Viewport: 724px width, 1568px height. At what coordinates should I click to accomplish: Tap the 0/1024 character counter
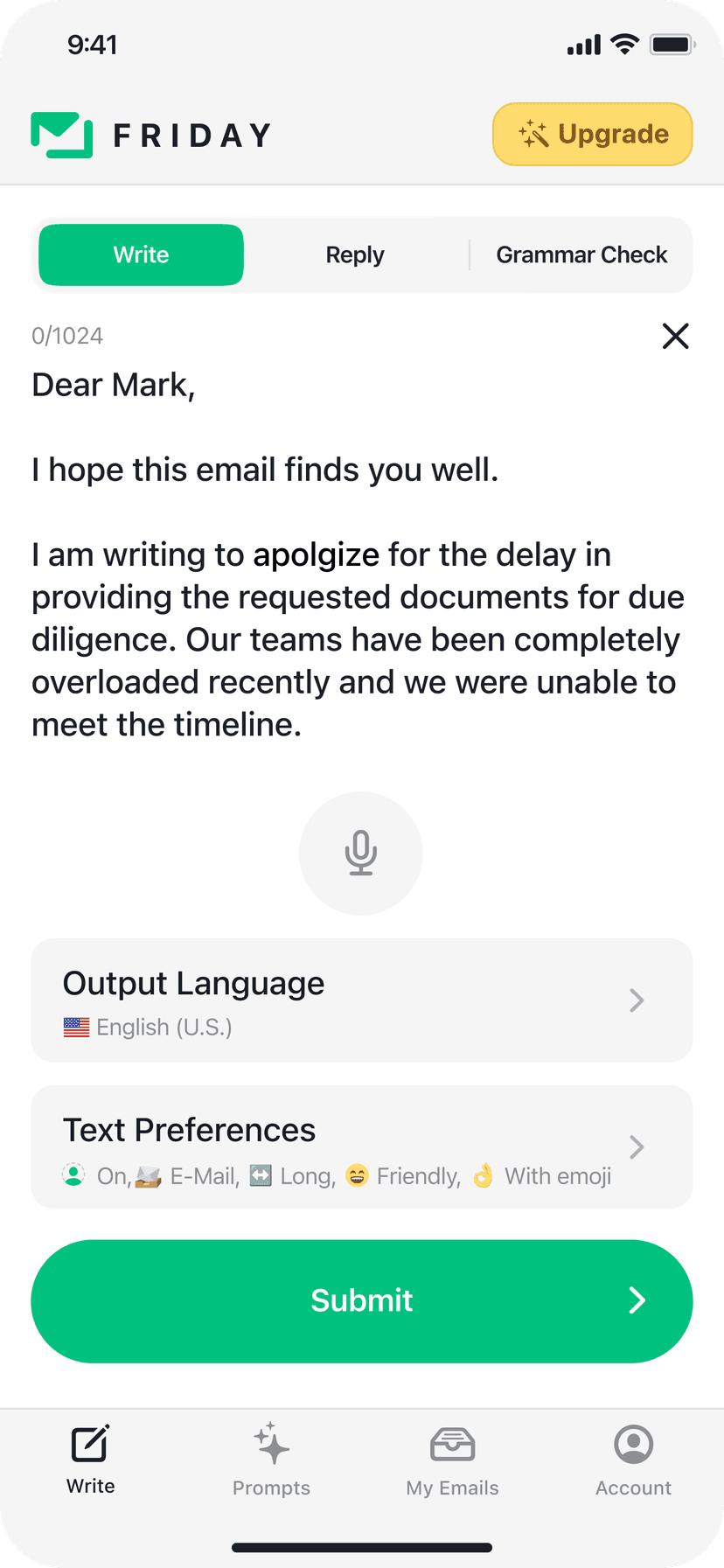pyautogui.click(x=66, y=336)
